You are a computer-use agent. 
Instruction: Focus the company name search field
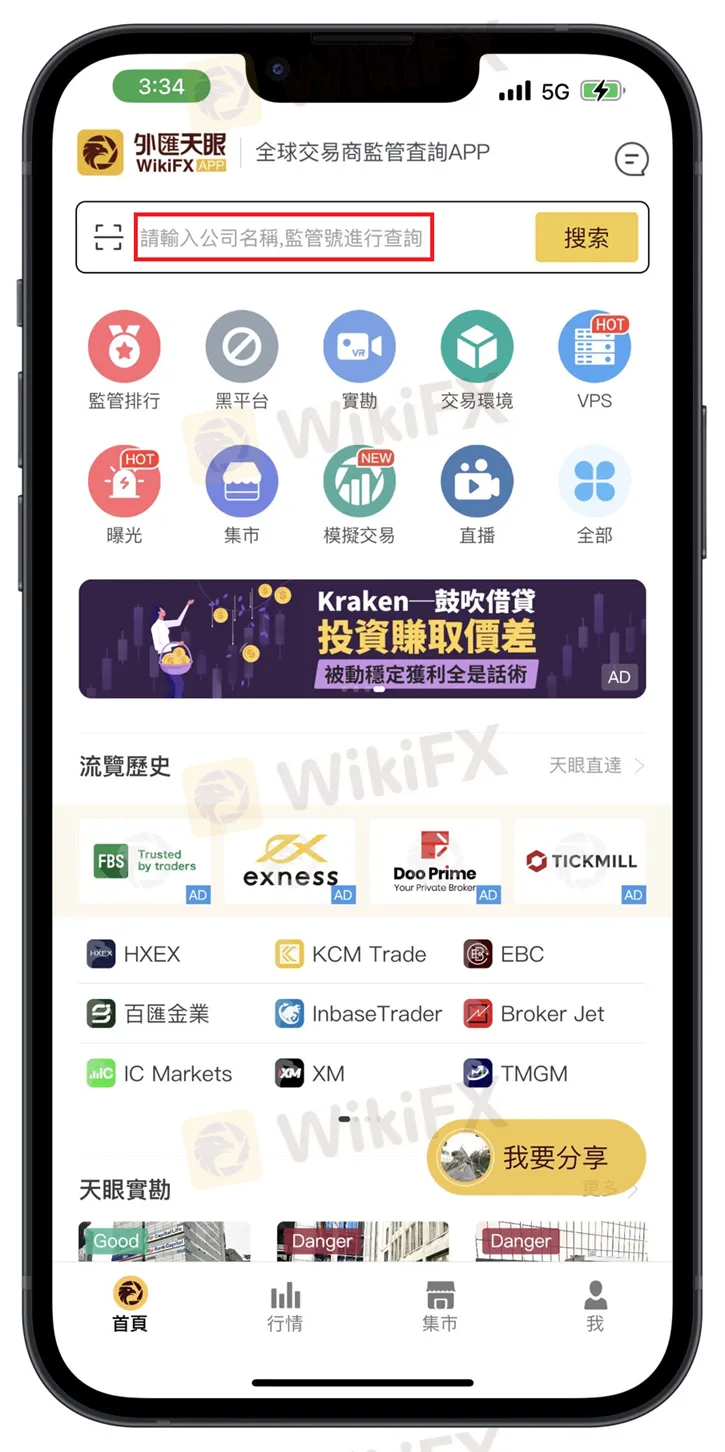284,237
